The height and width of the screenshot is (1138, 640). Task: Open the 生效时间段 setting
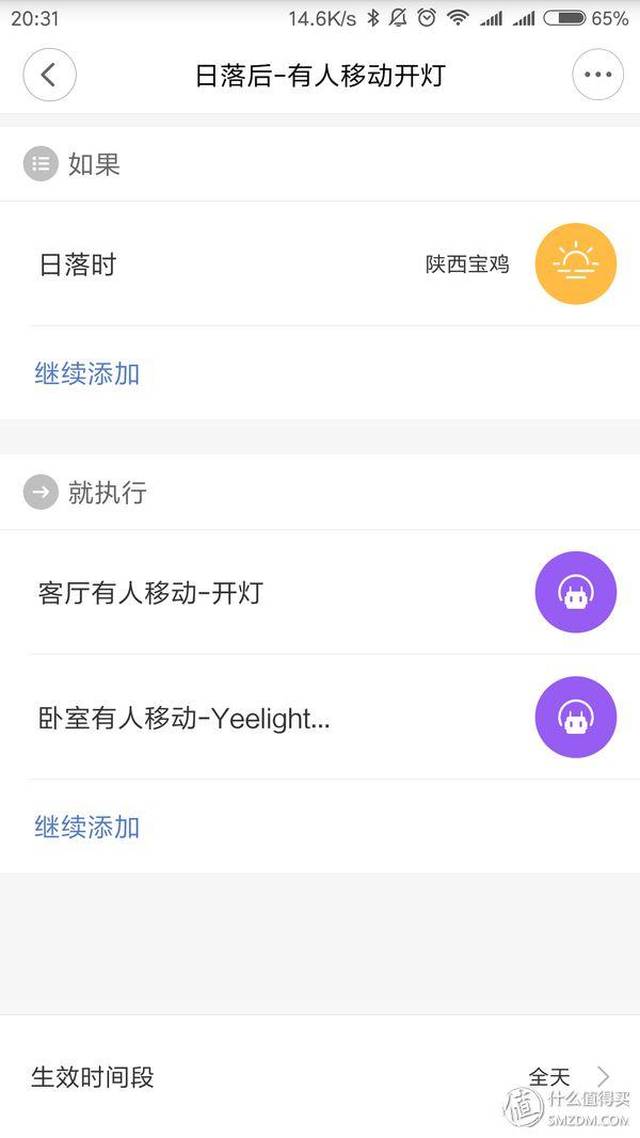[320, 1077]
